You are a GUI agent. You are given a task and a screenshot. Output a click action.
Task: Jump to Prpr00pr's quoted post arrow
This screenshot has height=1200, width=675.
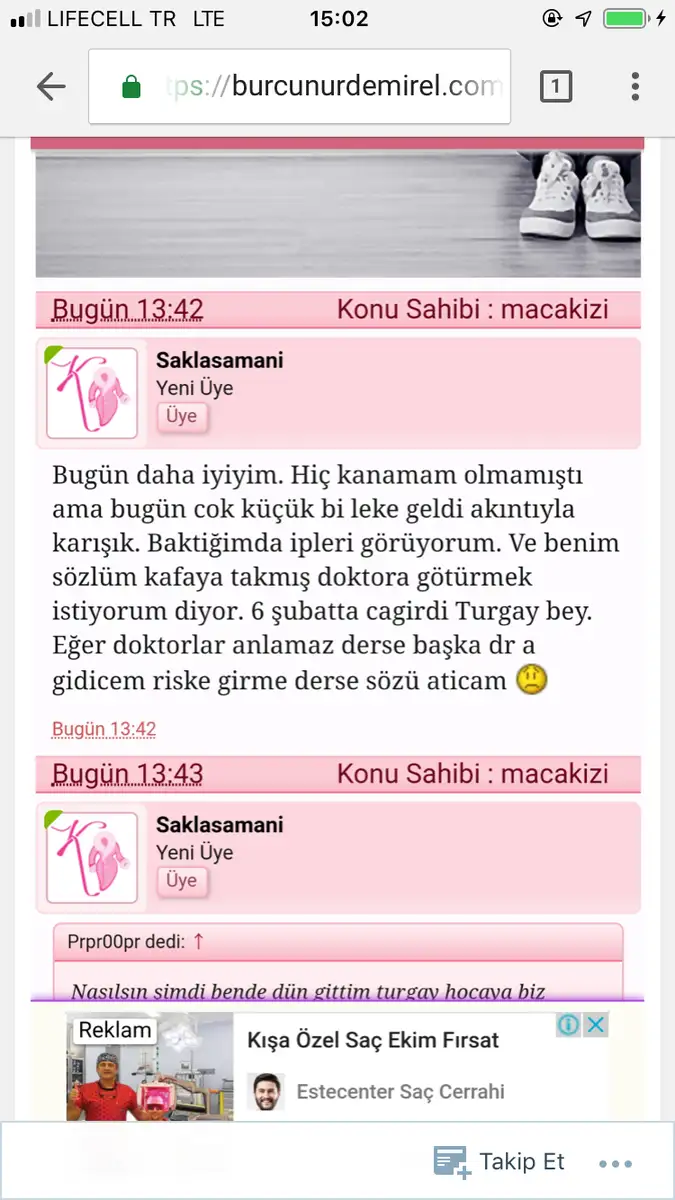198,941
